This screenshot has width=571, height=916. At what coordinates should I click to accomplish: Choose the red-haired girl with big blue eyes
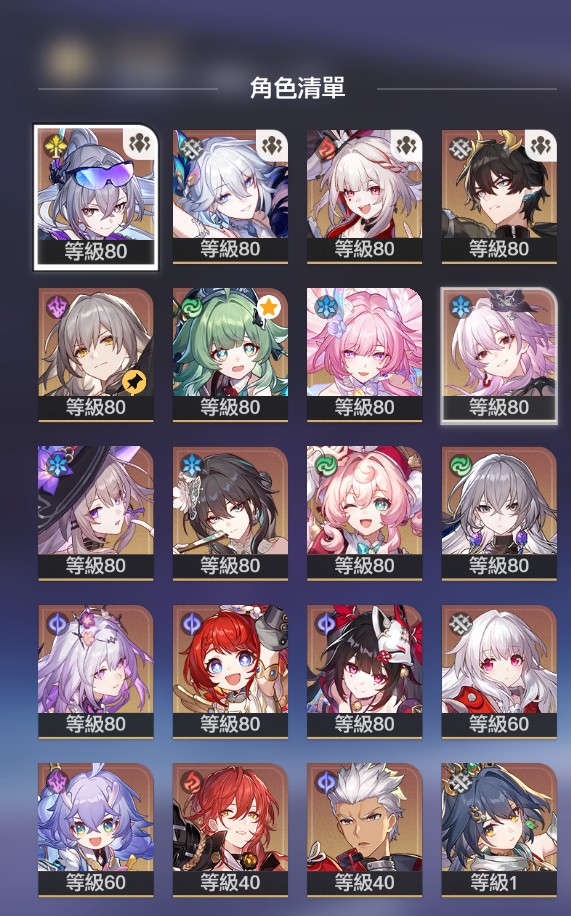(230, 671)
